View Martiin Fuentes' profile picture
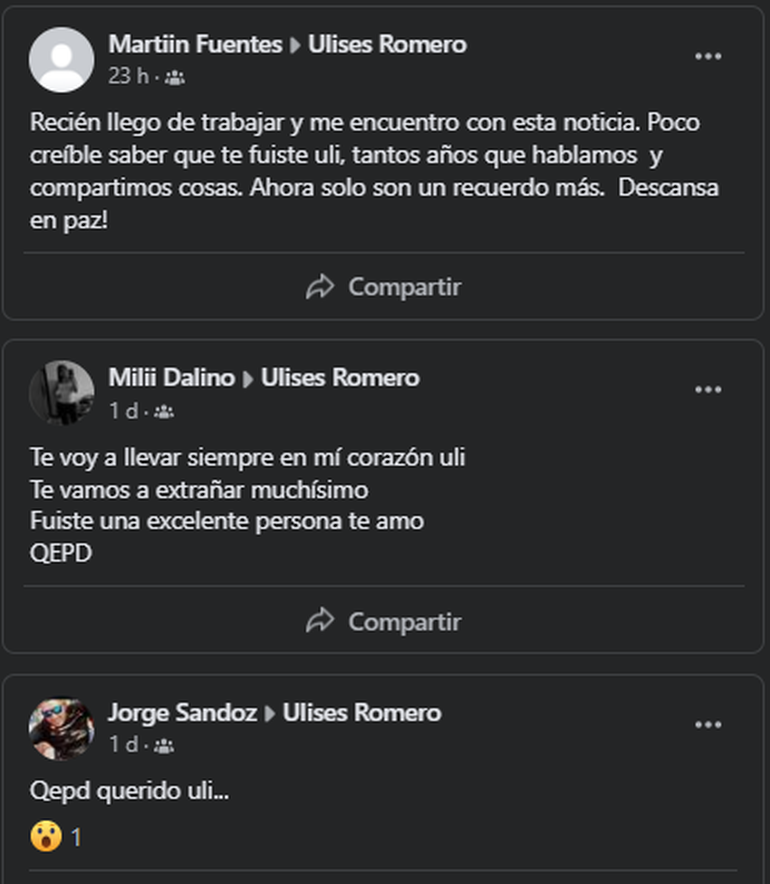This screenshot has width=770, height=884. pyautogui.click(x=62, y=59)
